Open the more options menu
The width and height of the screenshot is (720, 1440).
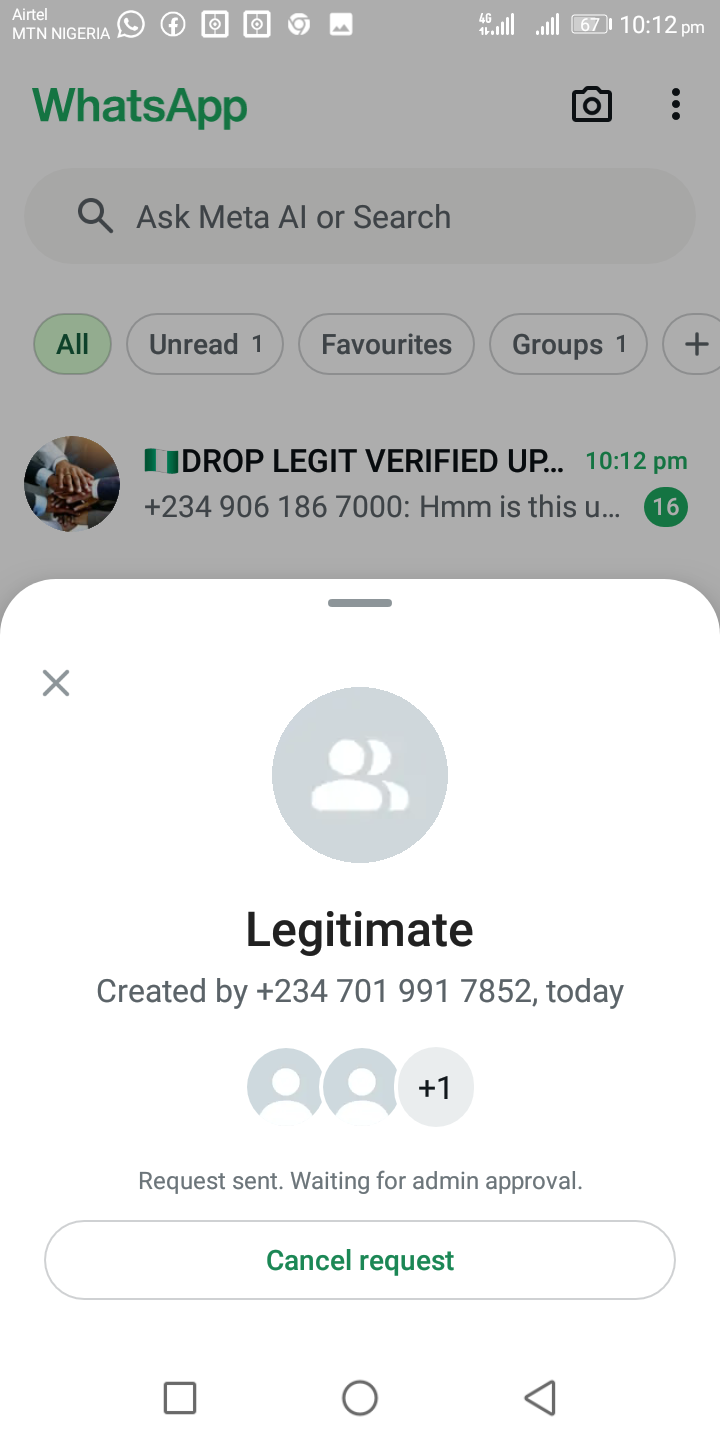tap(676, 105)
